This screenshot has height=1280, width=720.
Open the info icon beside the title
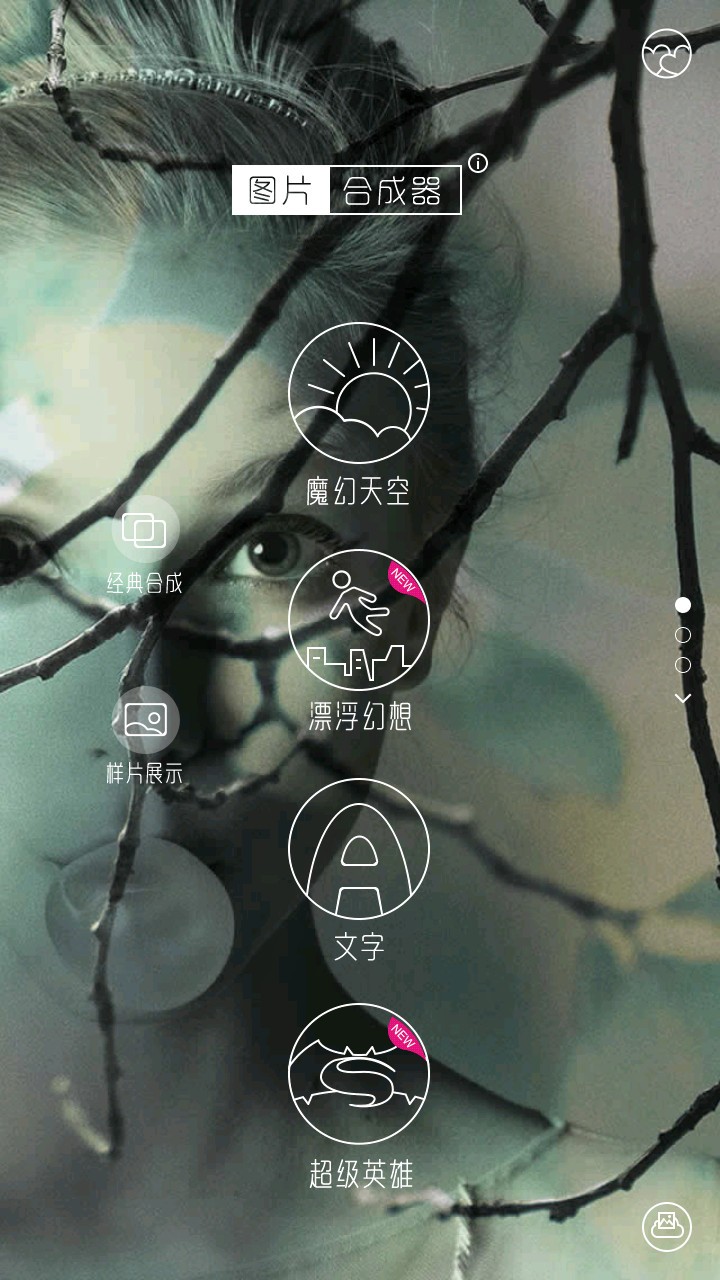(478, 163)
